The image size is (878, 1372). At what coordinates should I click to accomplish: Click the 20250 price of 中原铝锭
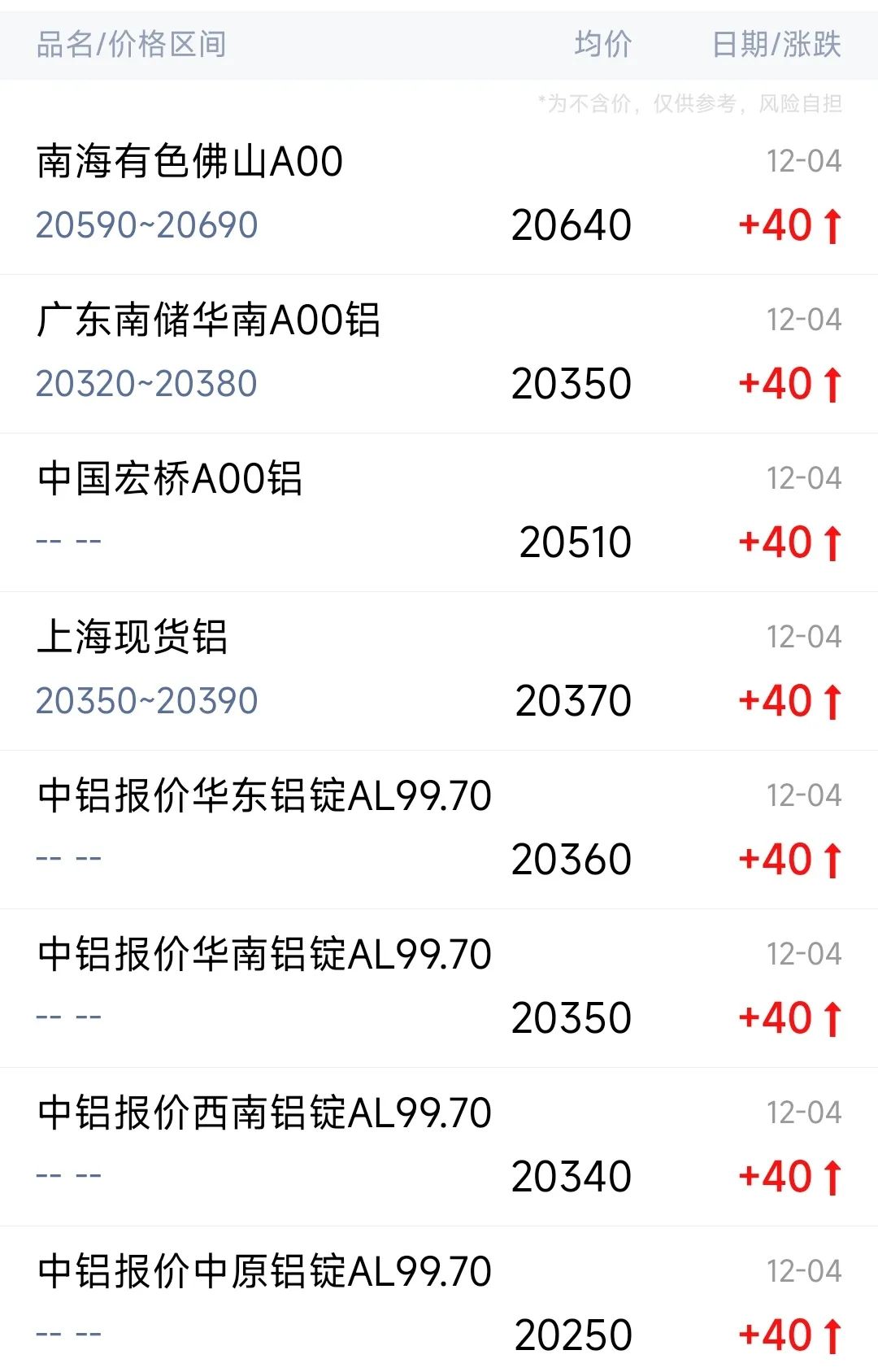(x=574, y=1333)
